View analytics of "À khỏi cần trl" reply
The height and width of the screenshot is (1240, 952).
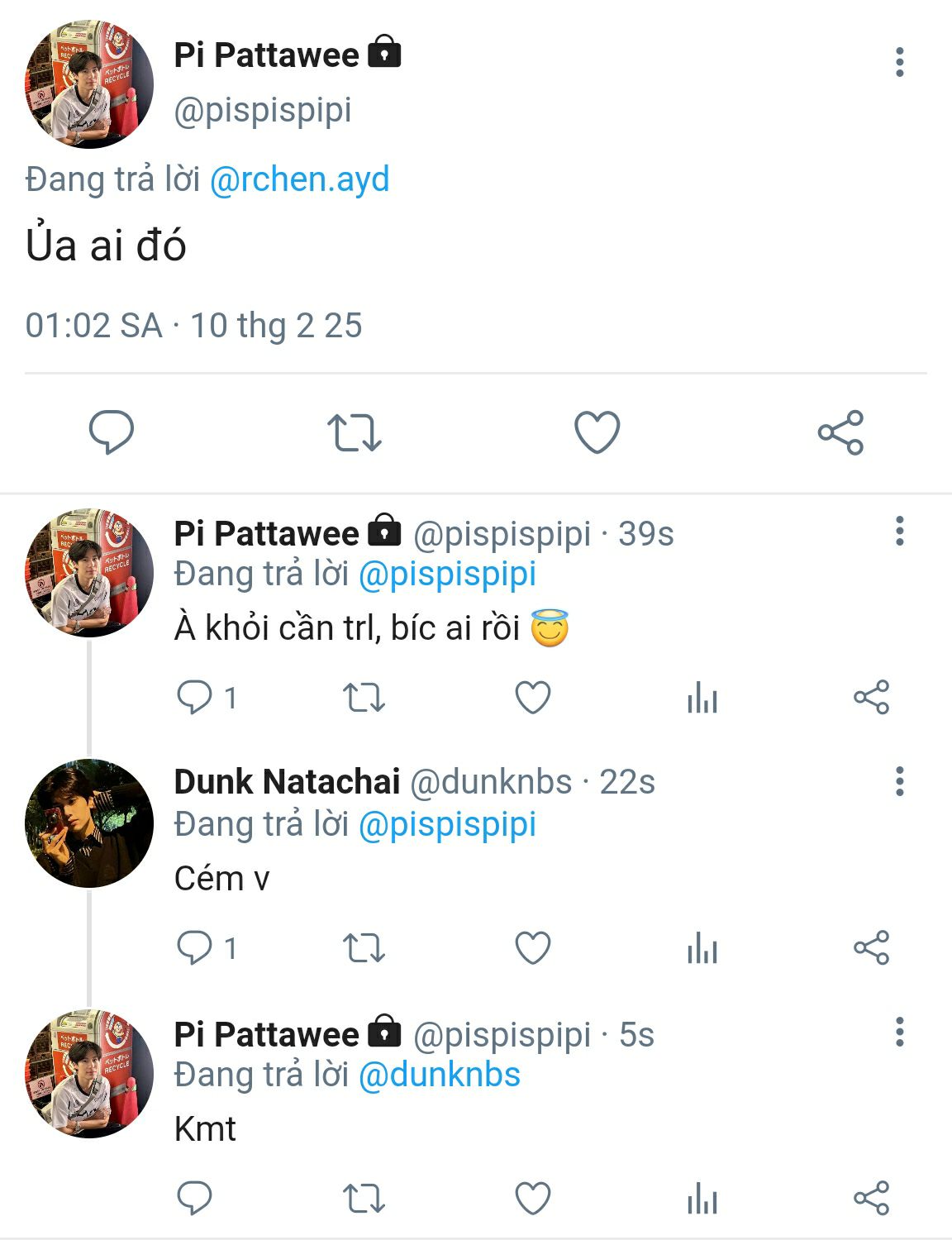click(702, 699)
